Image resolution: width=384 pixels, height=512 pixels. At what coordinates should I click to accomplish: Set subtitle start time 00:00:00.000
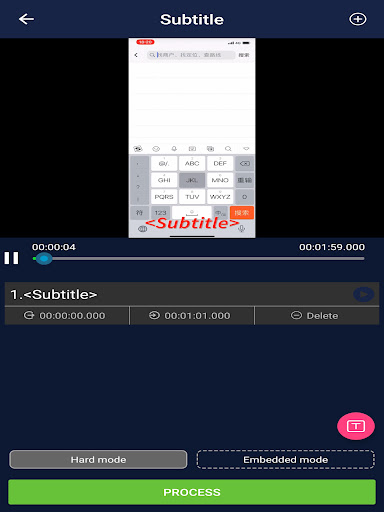click(67, 316)
